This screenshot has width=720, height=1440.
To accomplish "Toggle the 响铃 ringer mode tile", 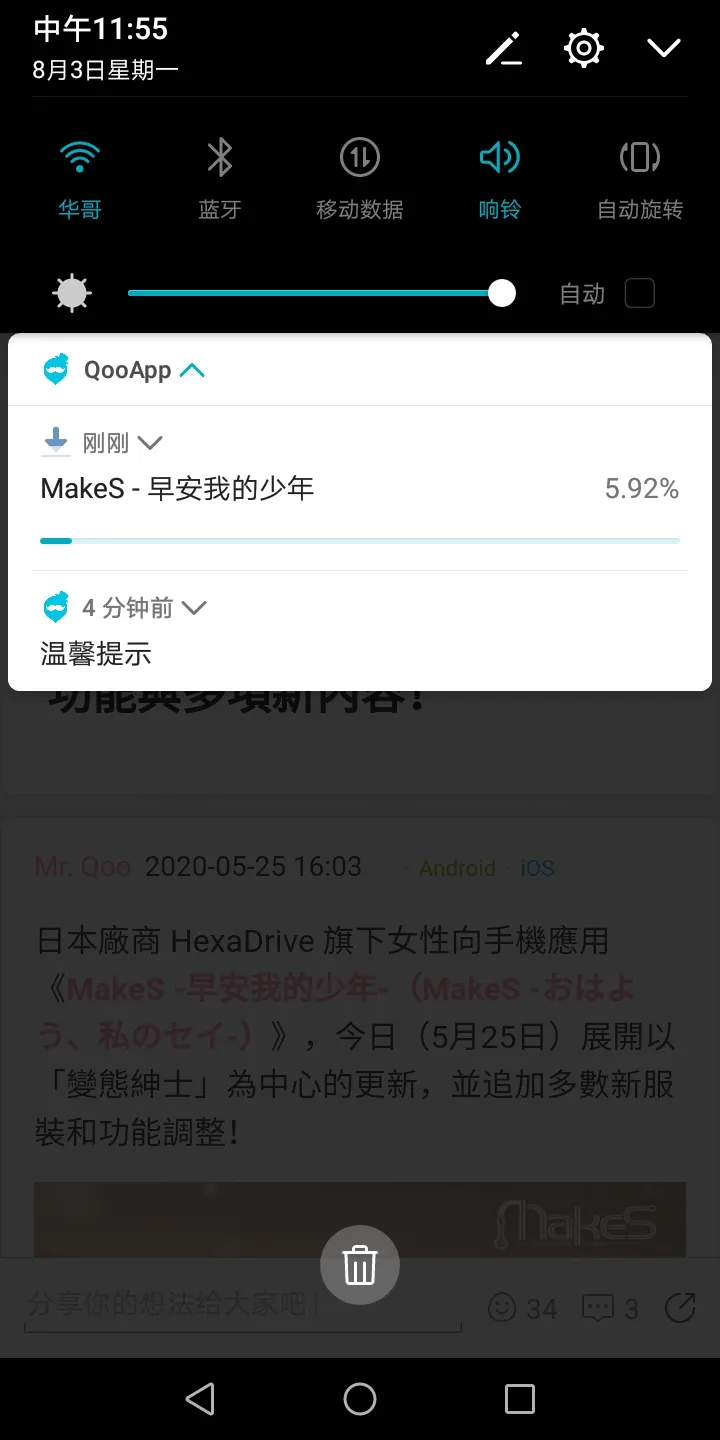I will [x=500, y=180].
